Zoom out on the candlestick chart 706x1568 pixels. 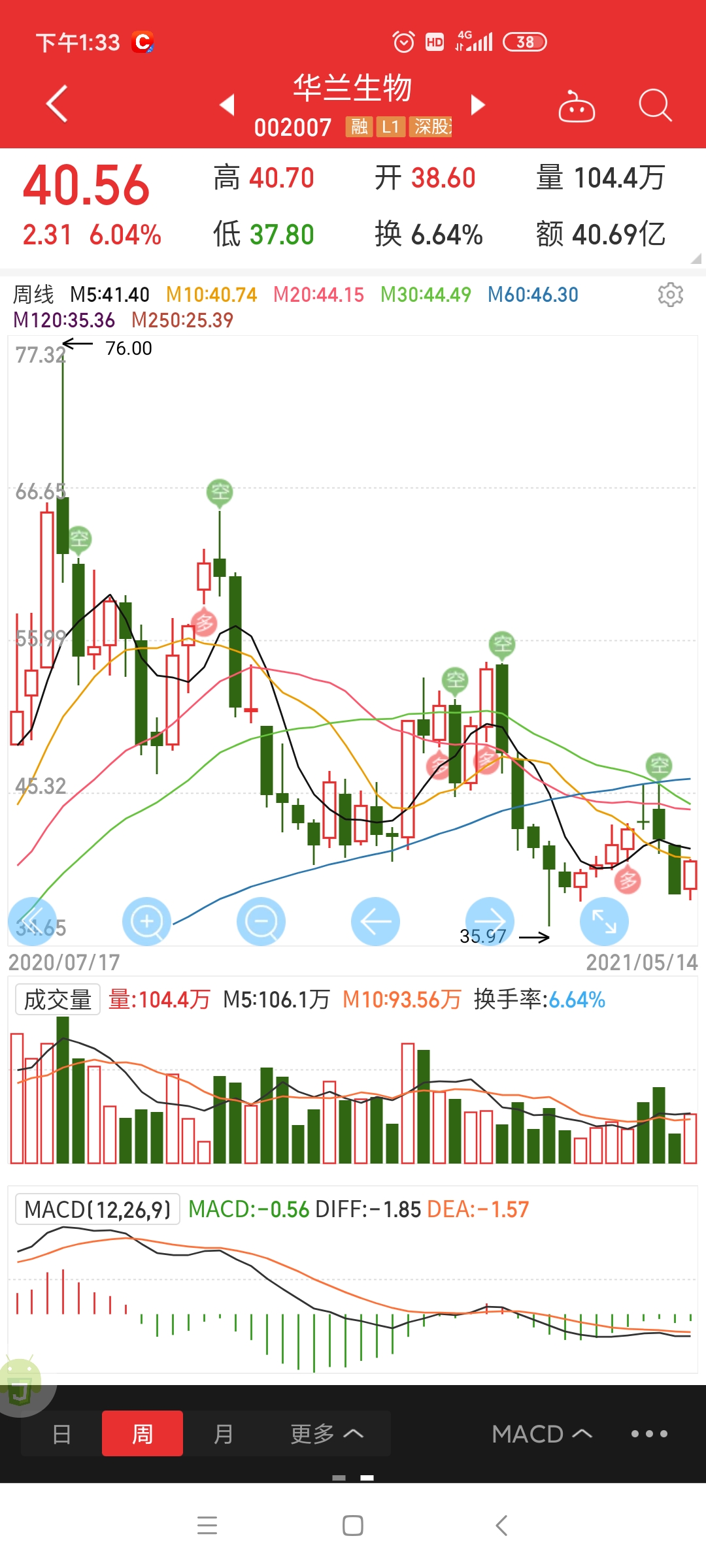click(261, 921)
